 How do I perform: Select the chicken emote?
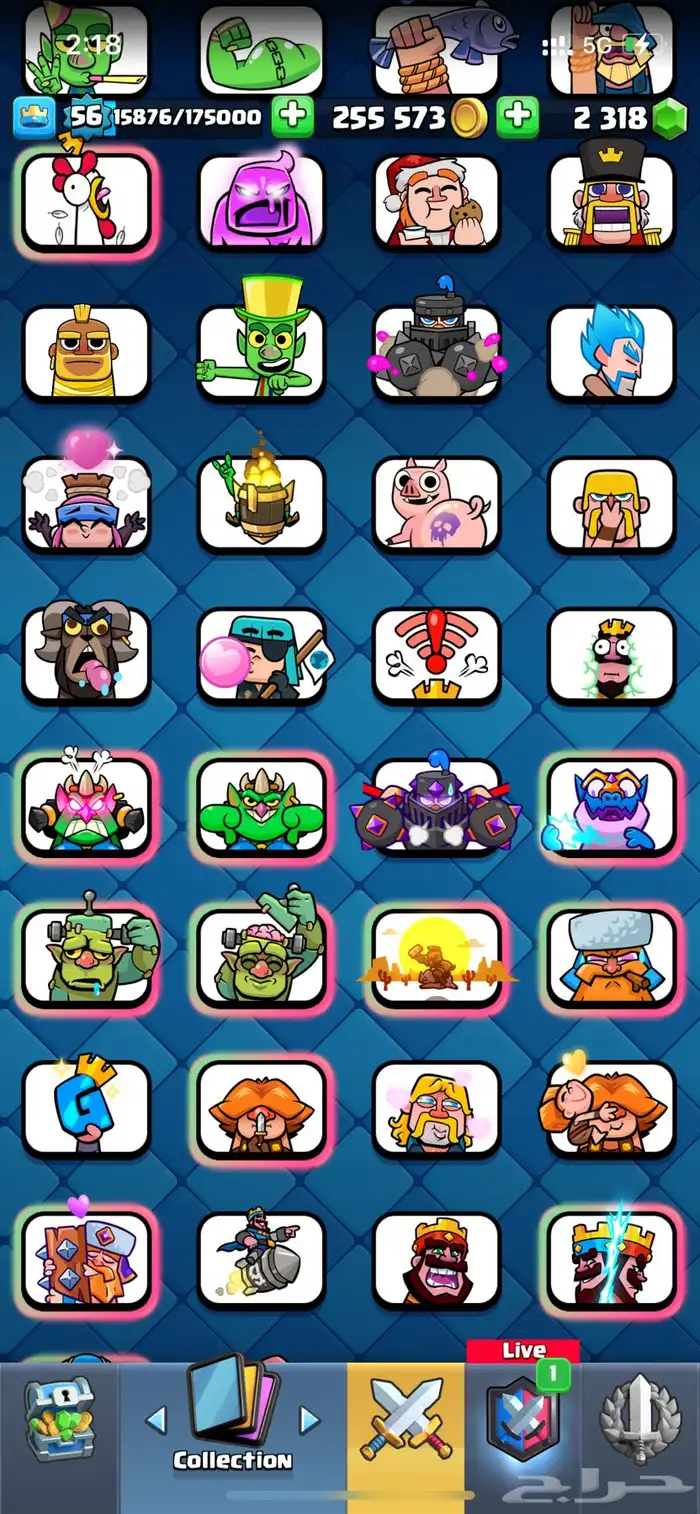point(87,202)
